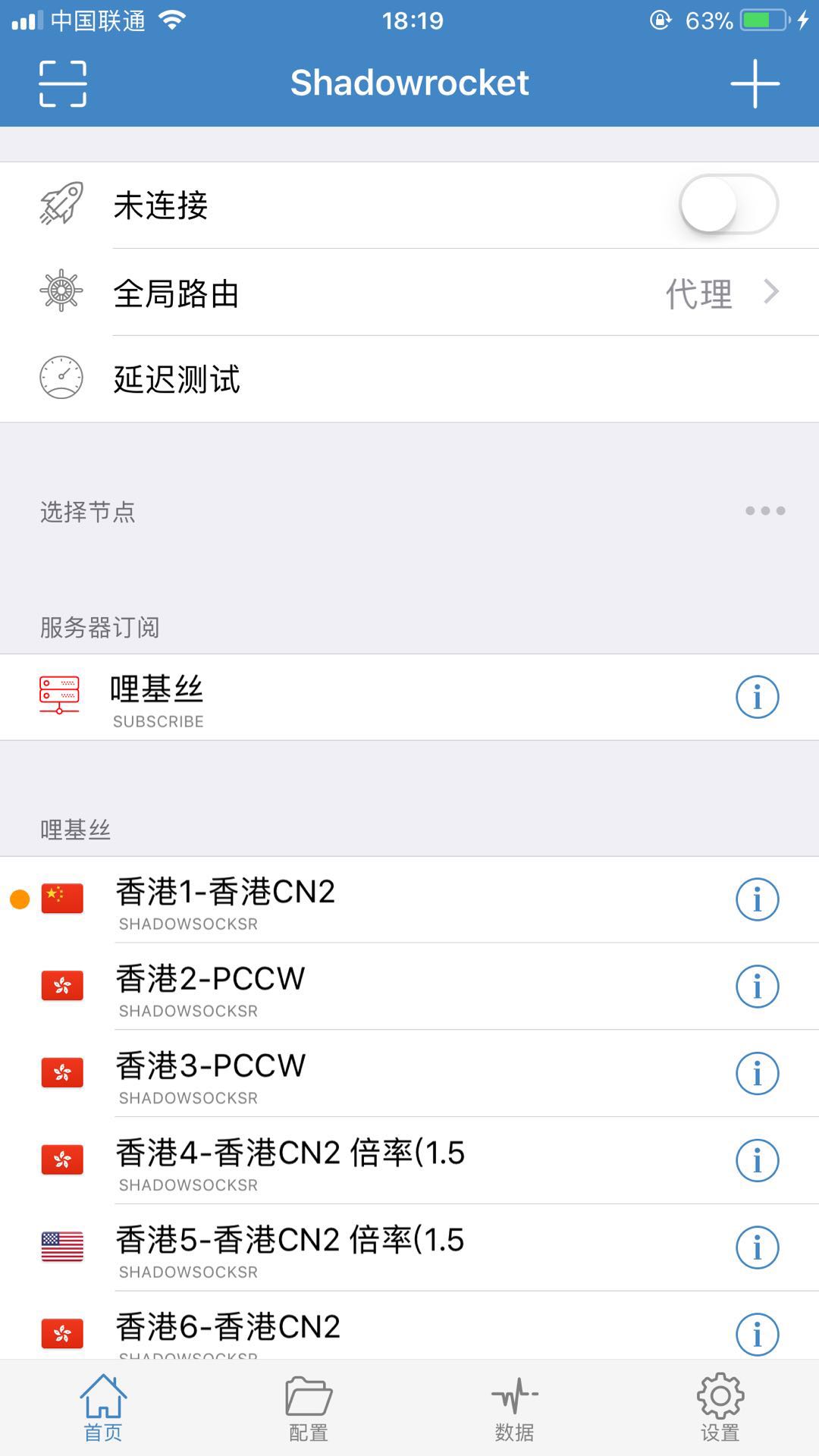The width and height of the screenshot is (819, 1456).
Task: View info for 哩基丝 subscription
Action: coord(757,698)
